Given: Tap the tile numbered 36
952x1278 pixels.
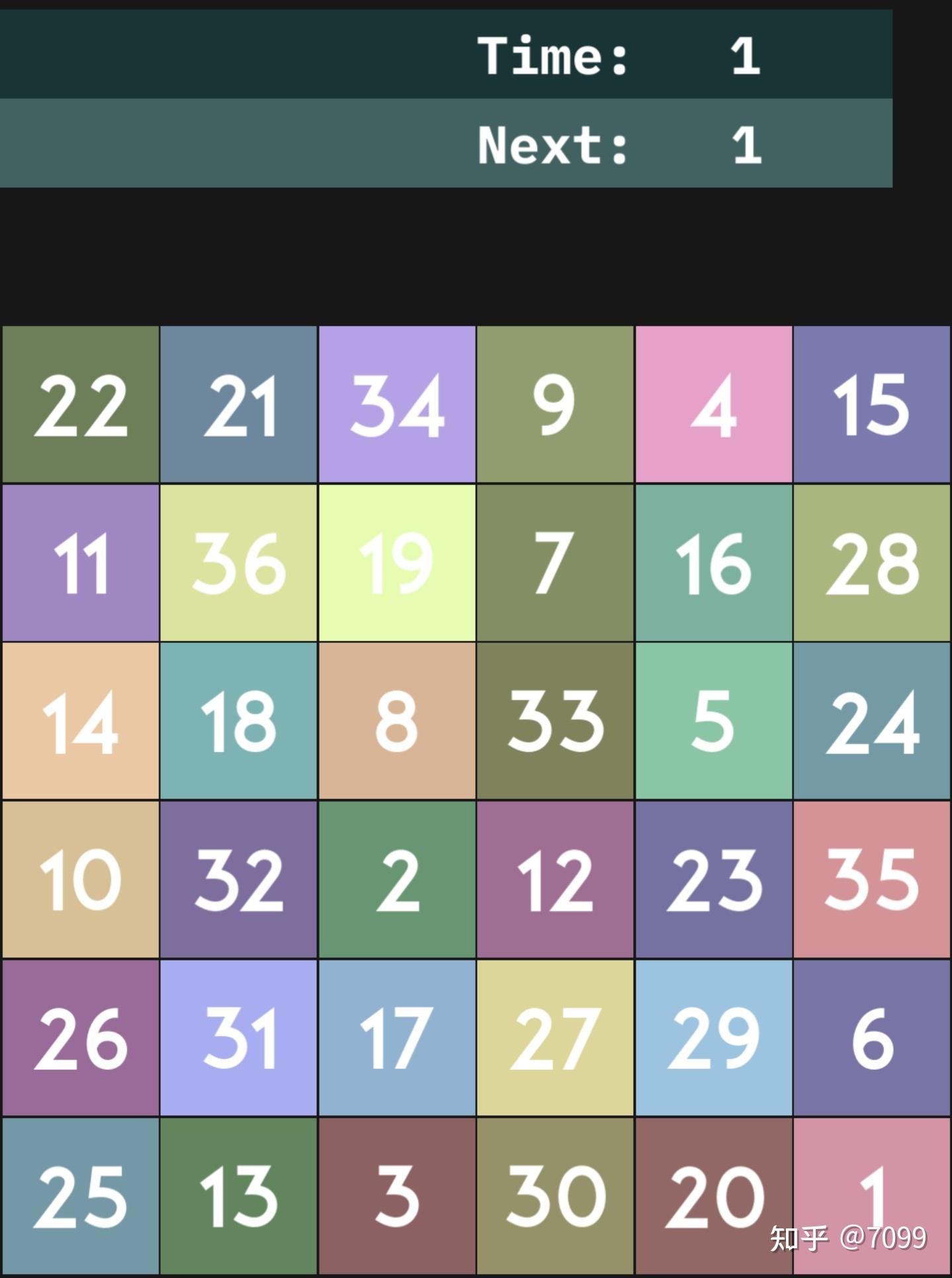Looking at the screenshot, I should point(238,563).
